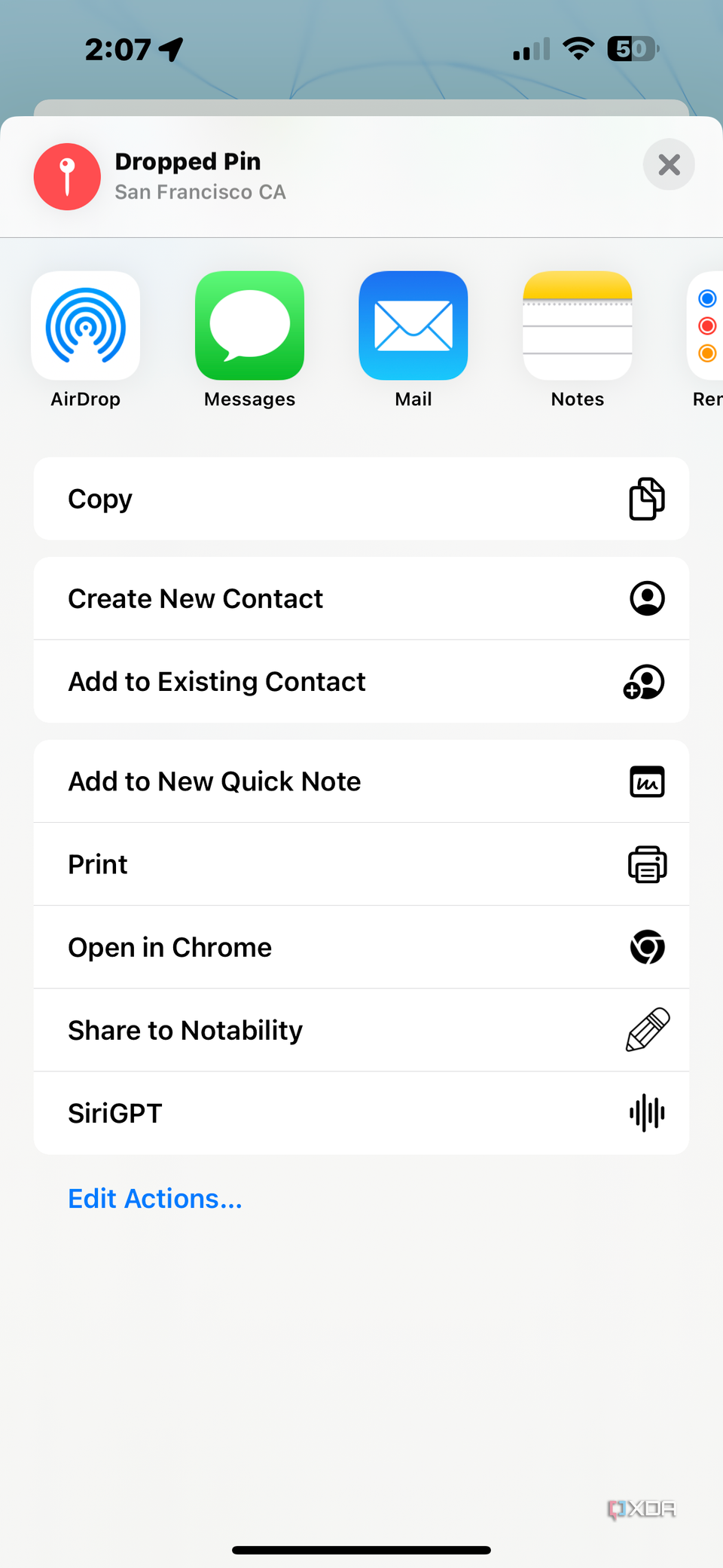Tap the Notability pencil icon

coord(646,1030)
